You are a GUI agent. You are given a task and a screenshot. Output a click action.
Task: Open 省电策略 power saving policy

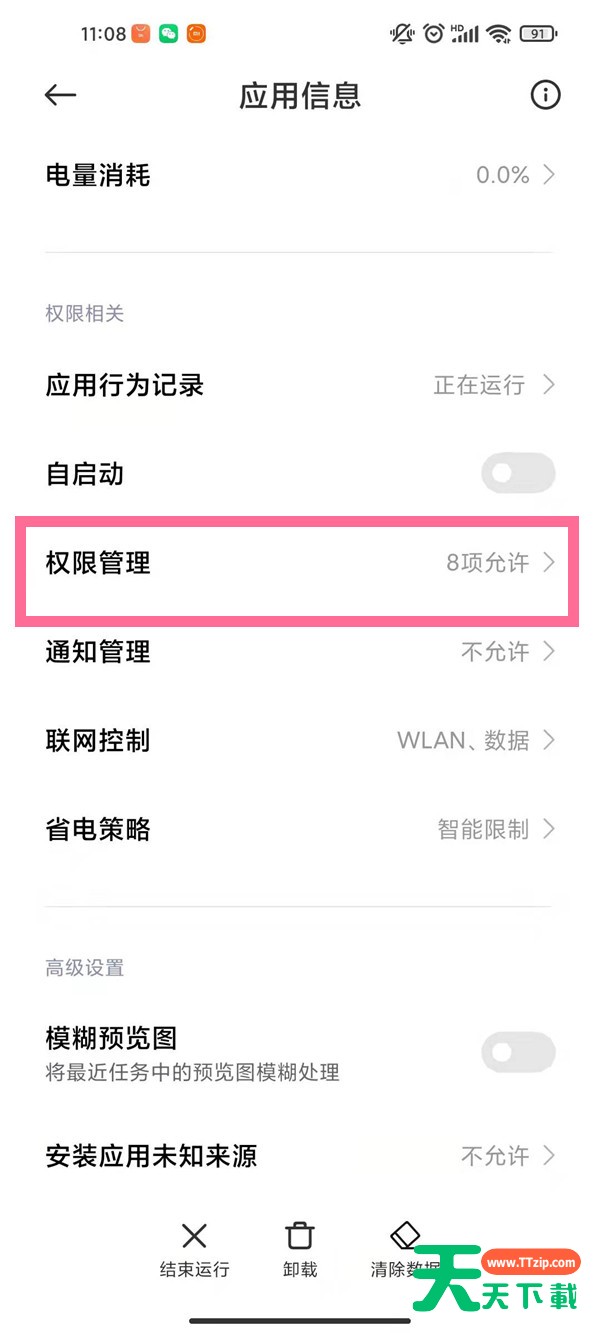[x=300, y=829]
